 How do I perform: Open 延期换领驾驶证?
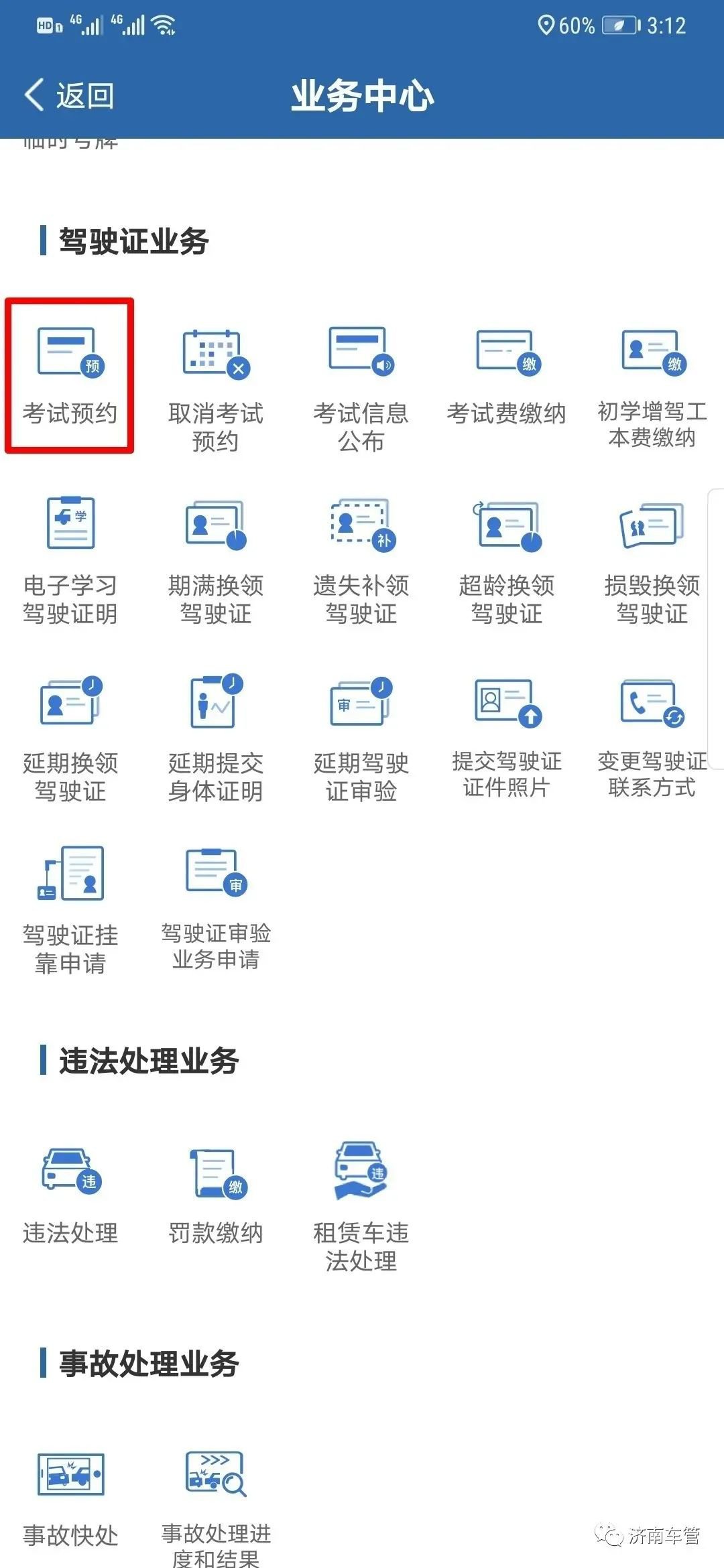point(70,737)
